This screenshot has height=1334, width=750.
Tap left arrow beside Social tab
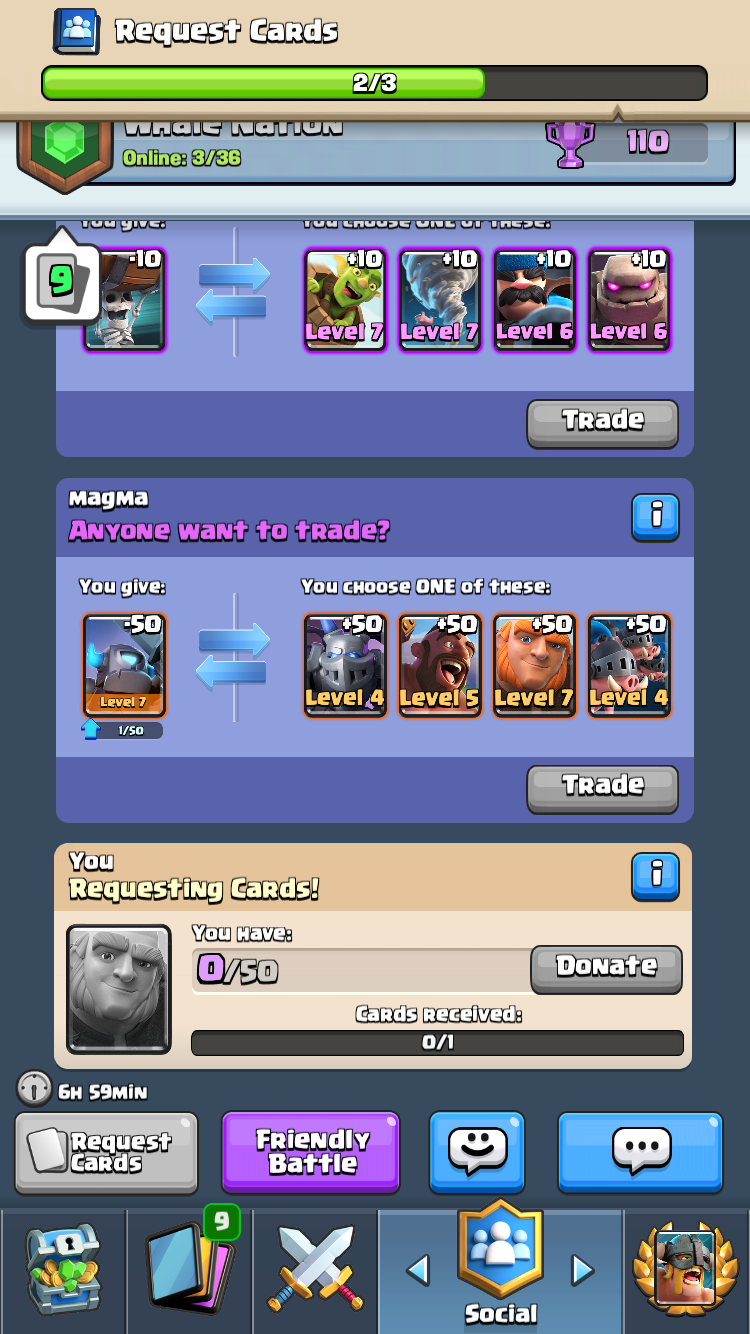[x=418, y=1270]
